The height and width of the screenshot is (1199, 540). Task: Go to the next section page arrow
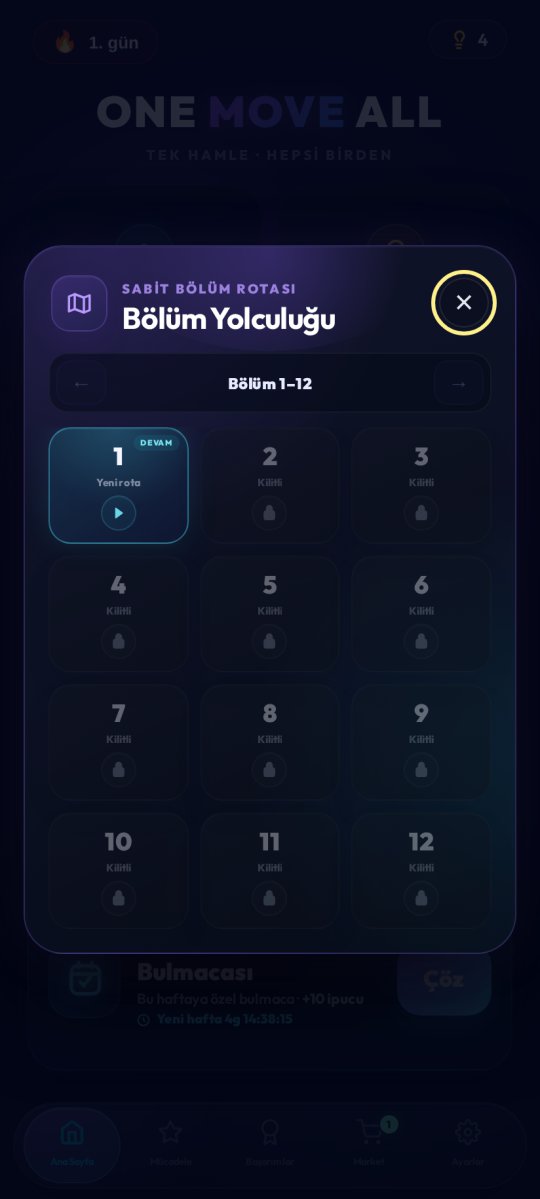pyautogui.click(x=458, y=384)
